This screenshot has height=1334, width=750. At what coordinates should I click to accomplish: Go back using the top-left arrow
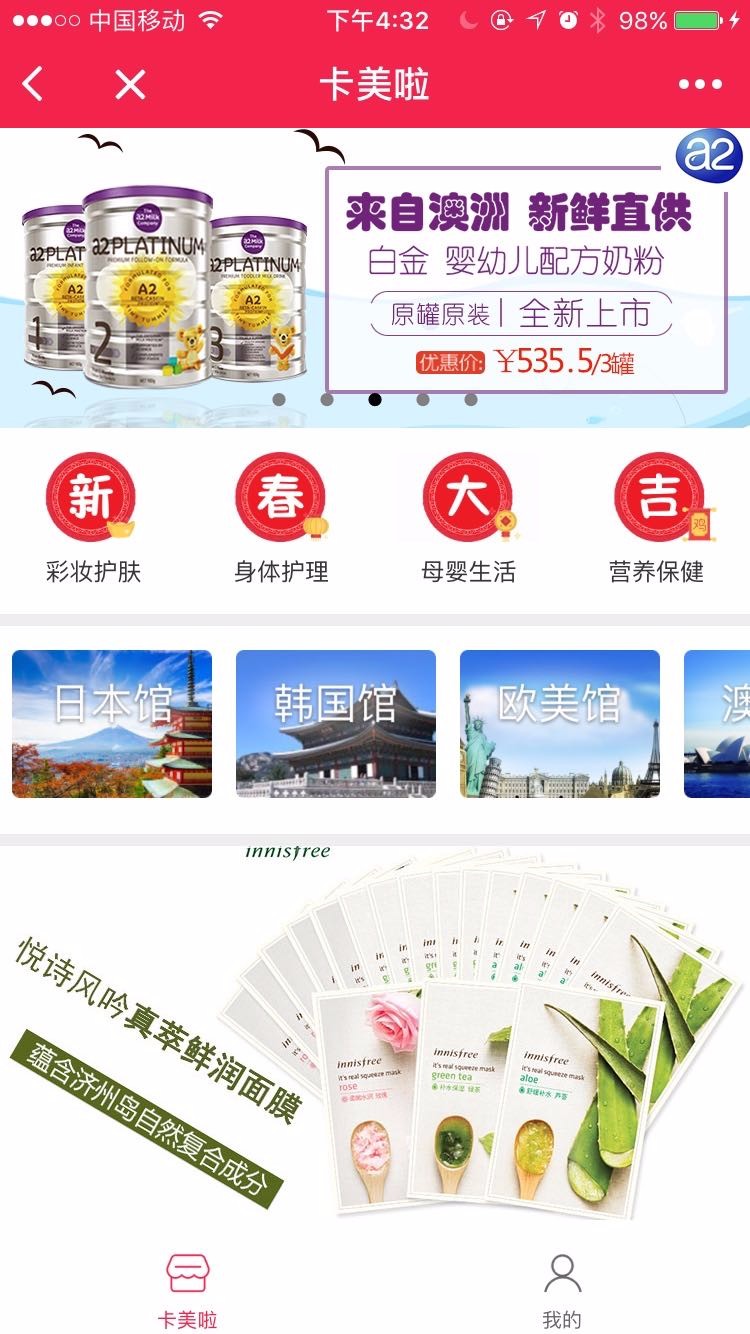point(33,85)
